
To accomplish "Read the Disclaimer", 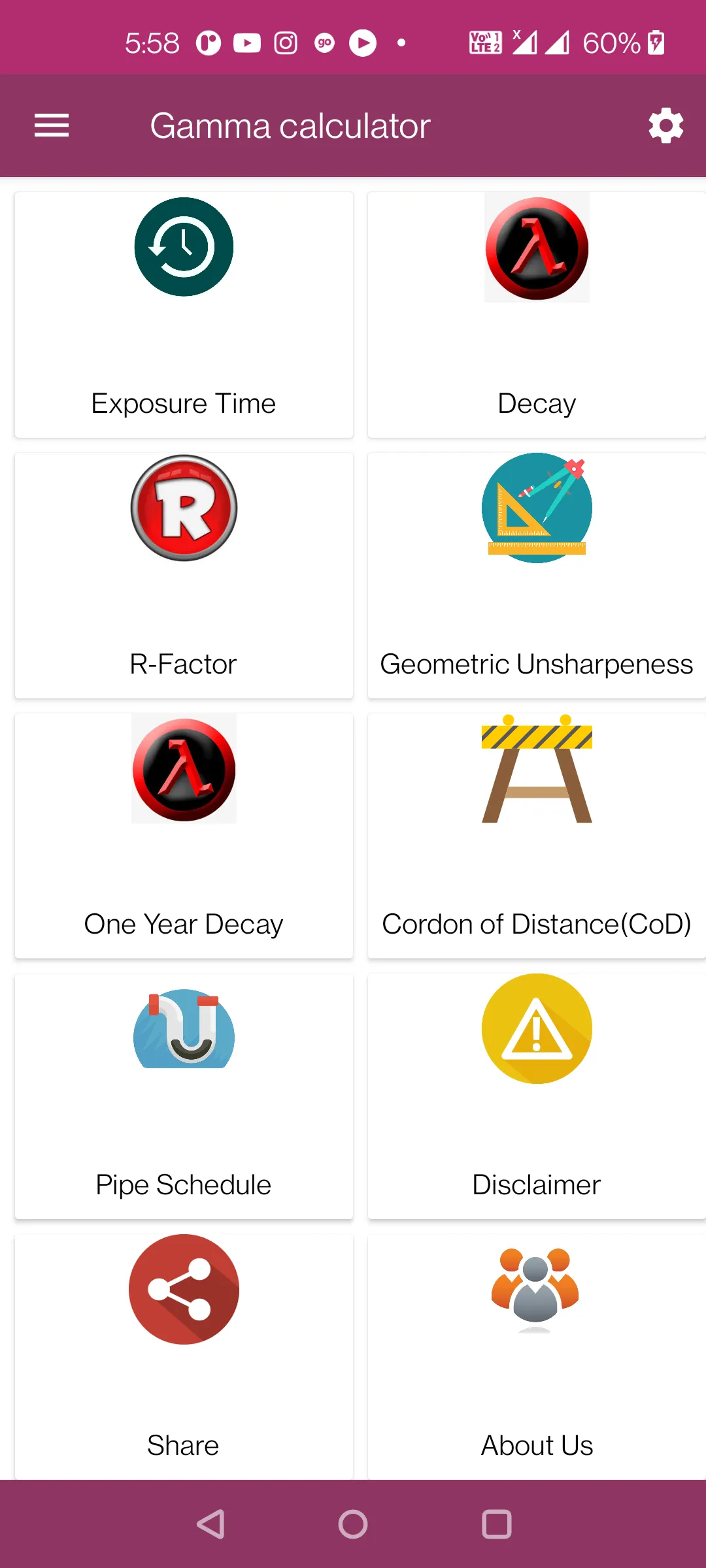I will pyautogui.click(x=537, y=1096).
